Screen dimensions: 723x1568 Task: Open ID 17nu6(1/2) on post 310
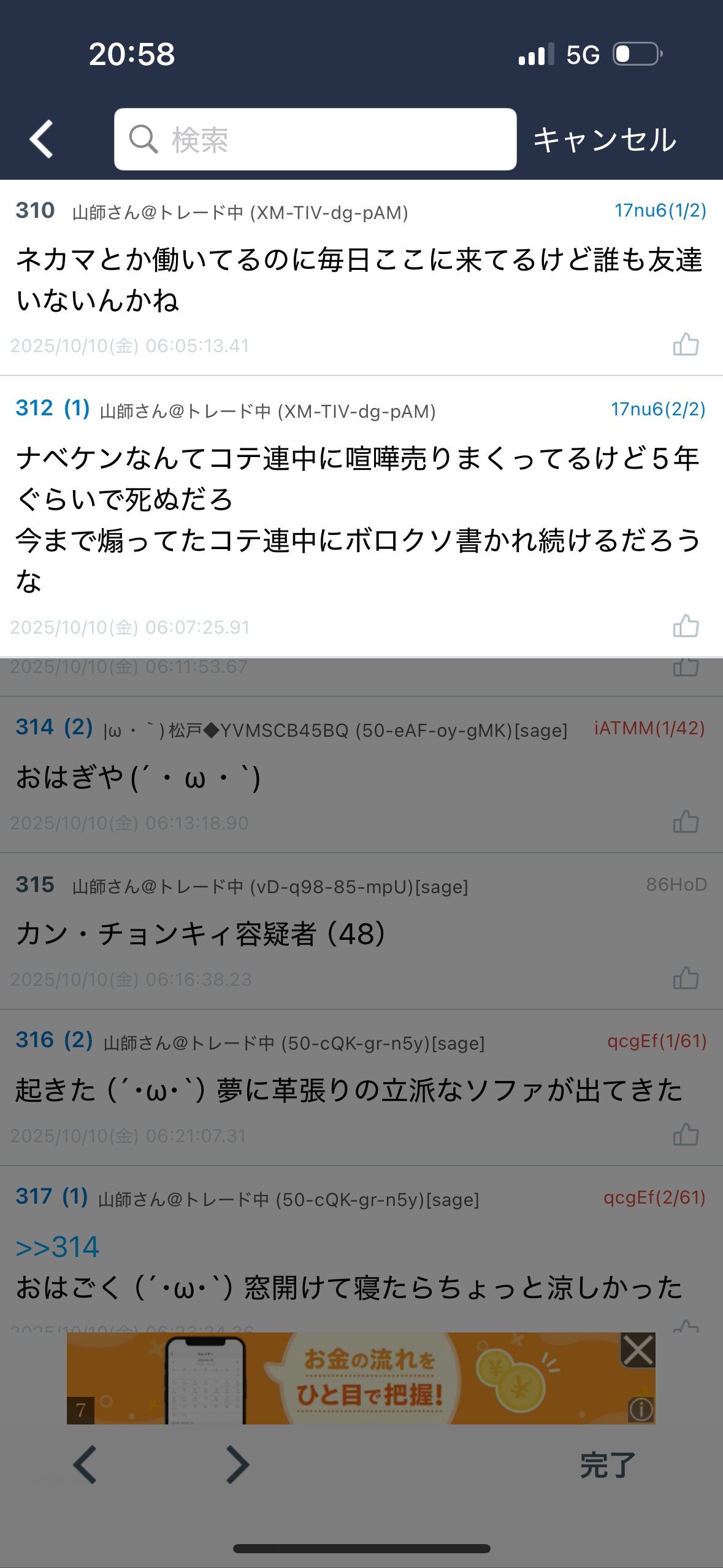(660, 210)
